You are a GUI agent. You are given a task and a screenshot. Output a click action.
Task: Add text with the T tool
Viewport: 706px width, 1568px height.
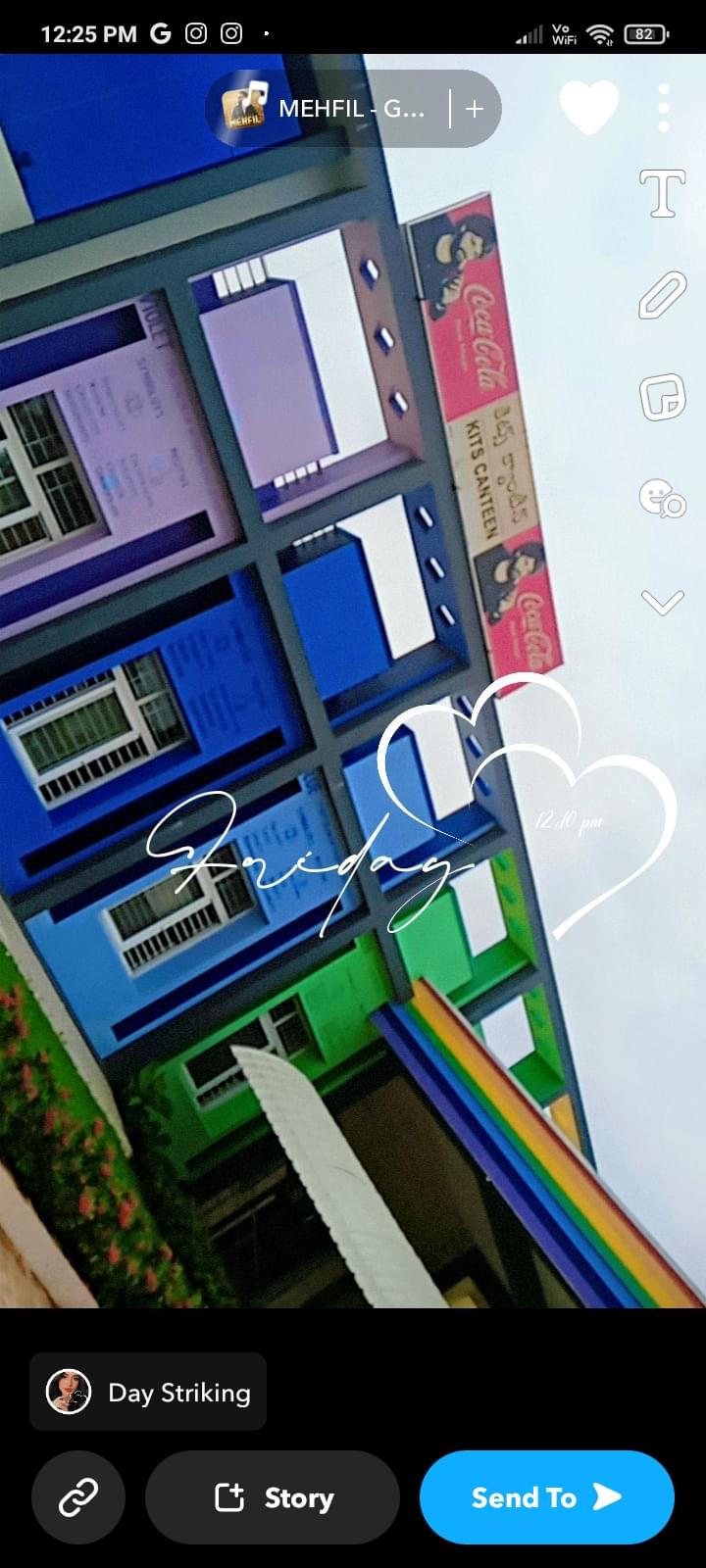(663, 194)
